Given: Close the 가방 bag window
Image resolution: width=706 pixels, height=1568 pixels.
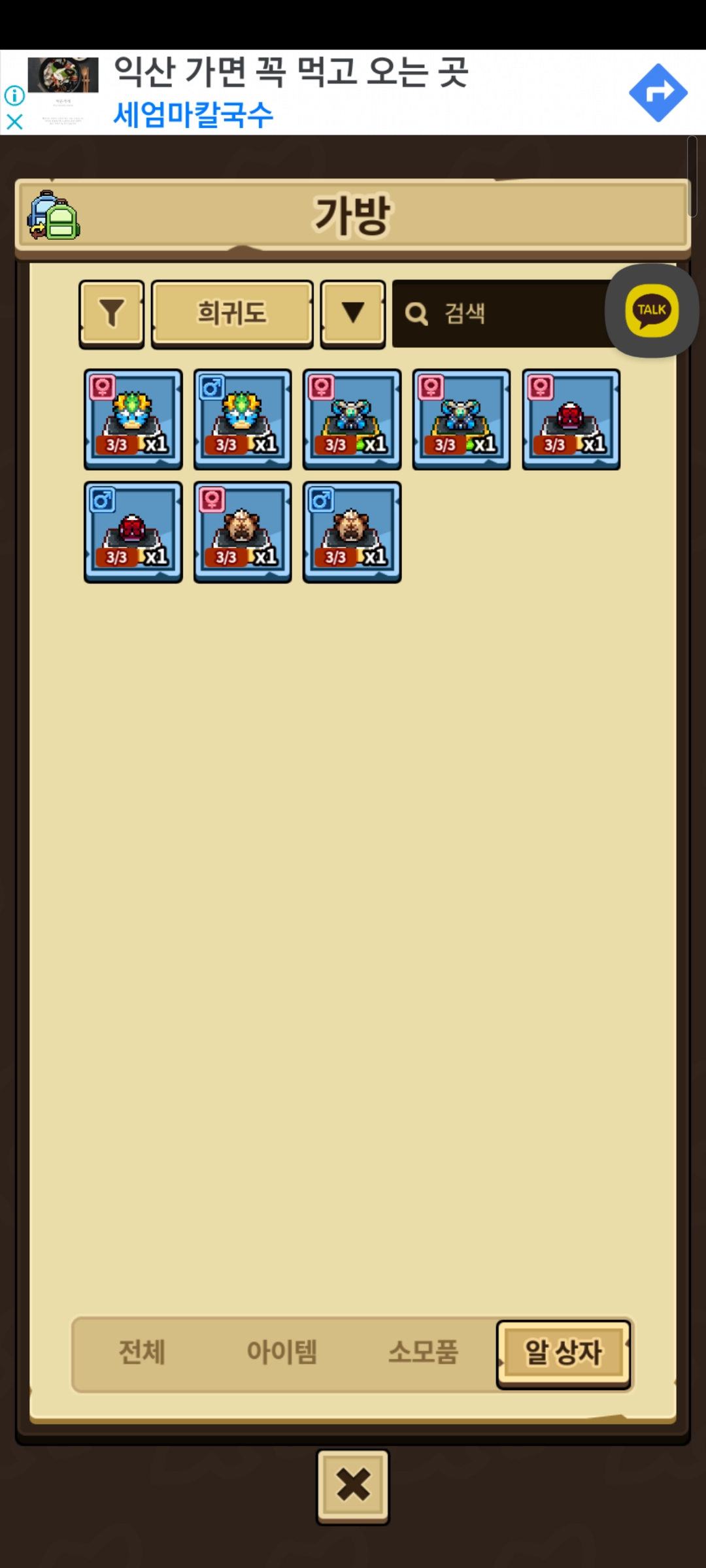Looking at the screenshot, I should click(x=353, y=1486).
